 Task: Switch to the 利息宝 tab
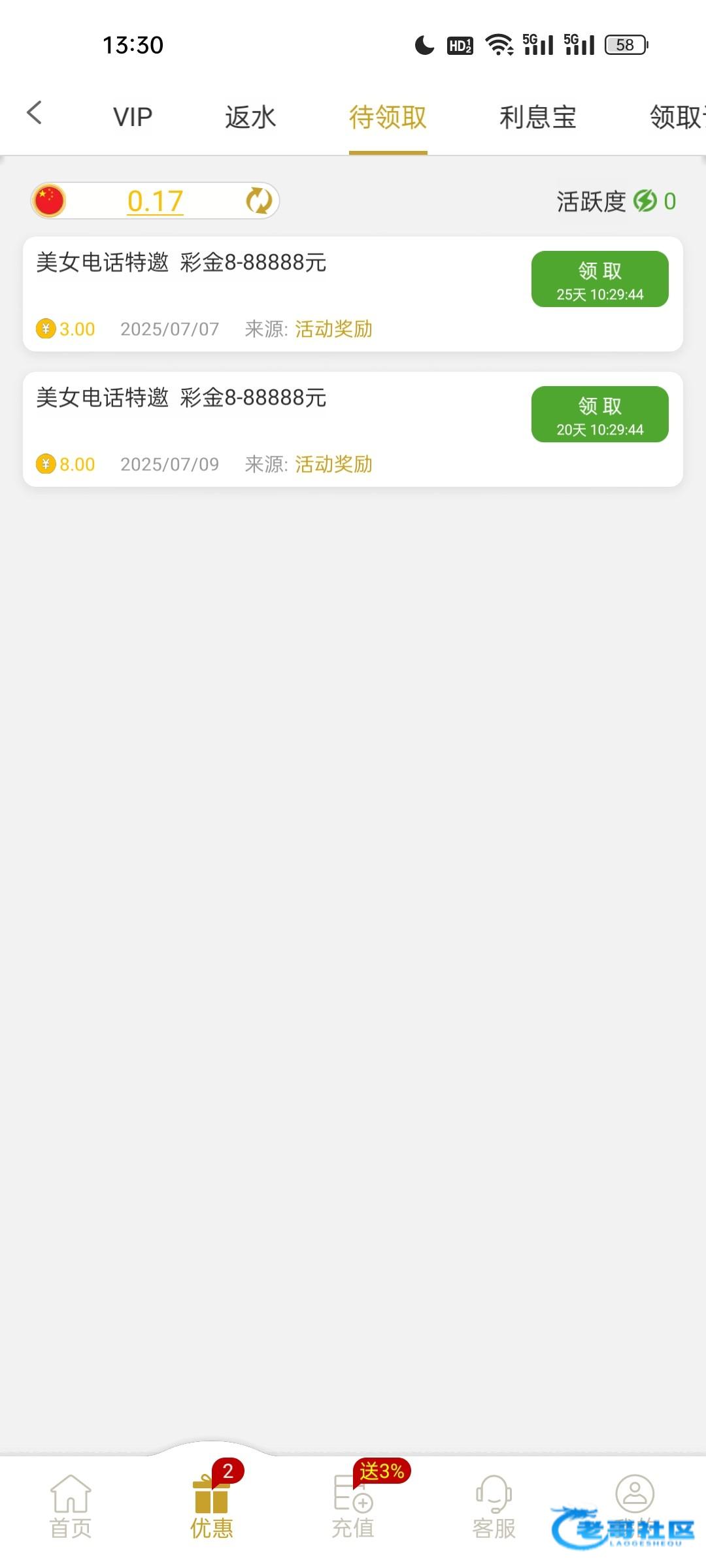(538, 118)
